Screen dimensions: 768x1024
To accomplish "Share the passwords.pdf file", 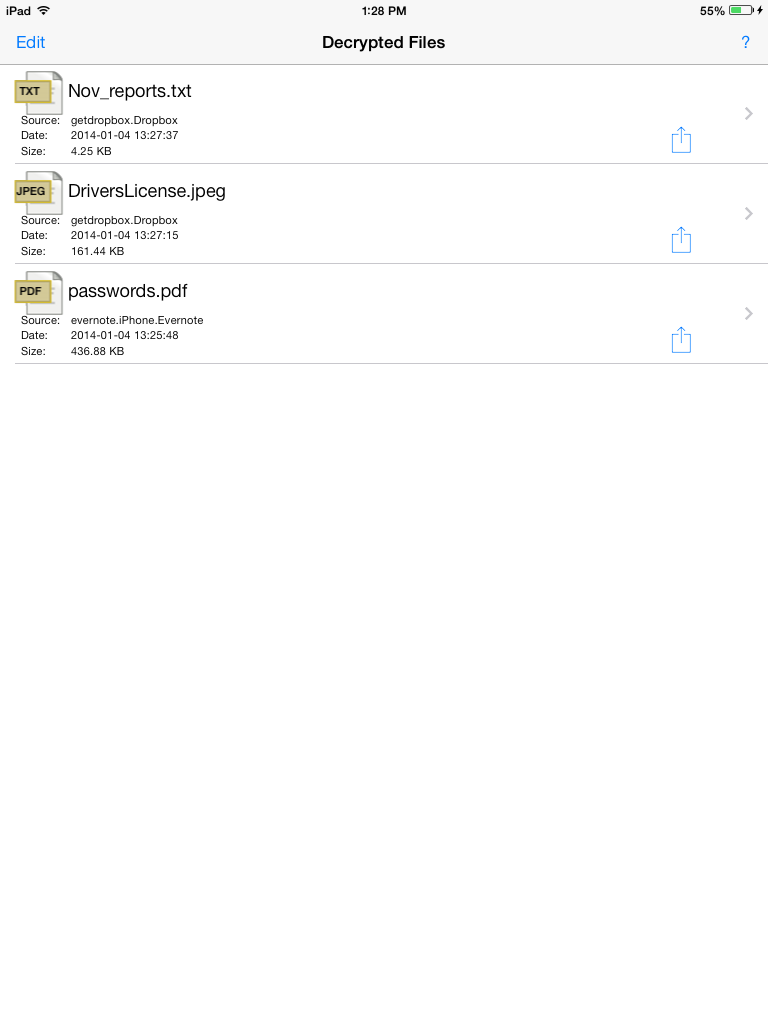I will click(681, 340).
